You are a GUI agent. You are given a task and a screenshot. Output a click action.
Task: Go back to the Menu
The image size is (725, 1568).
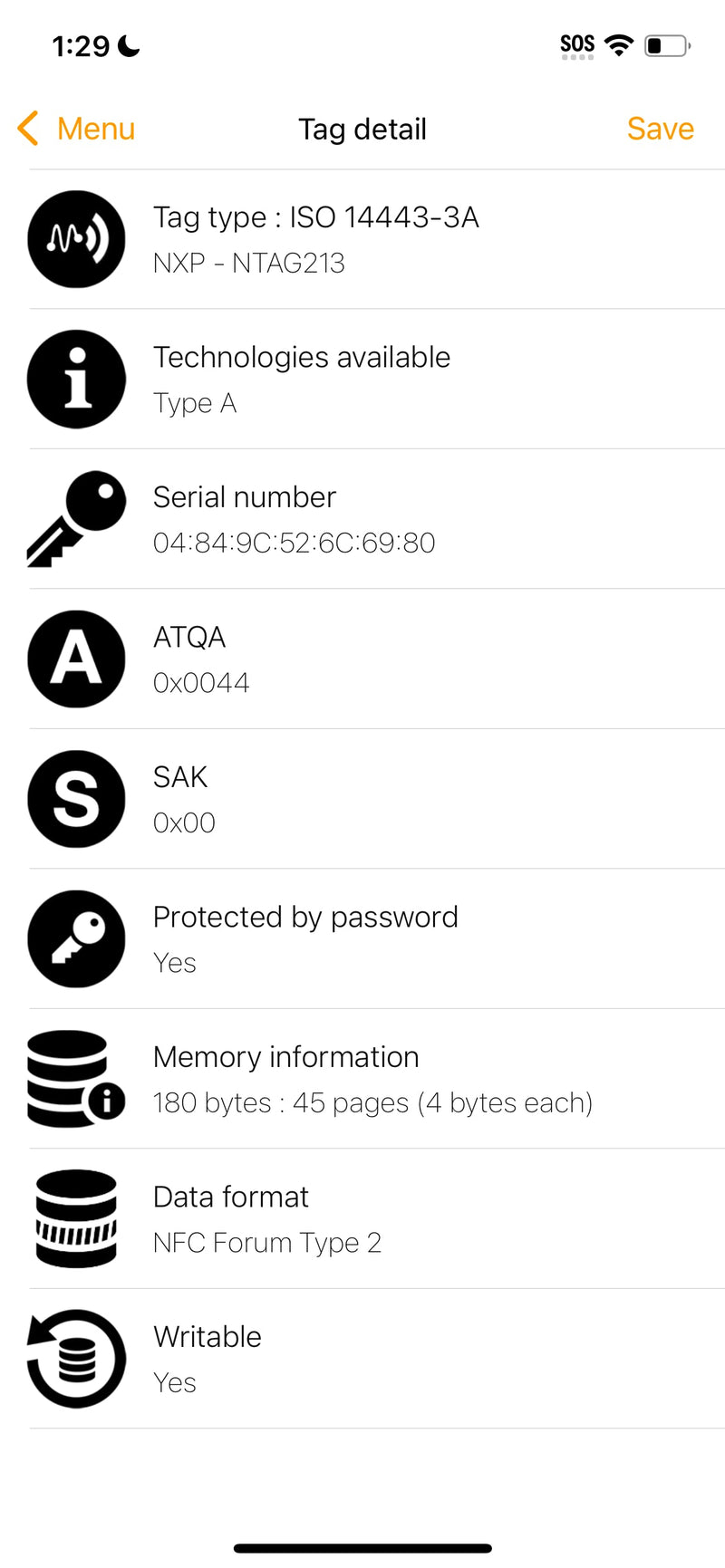click(77, 129)
